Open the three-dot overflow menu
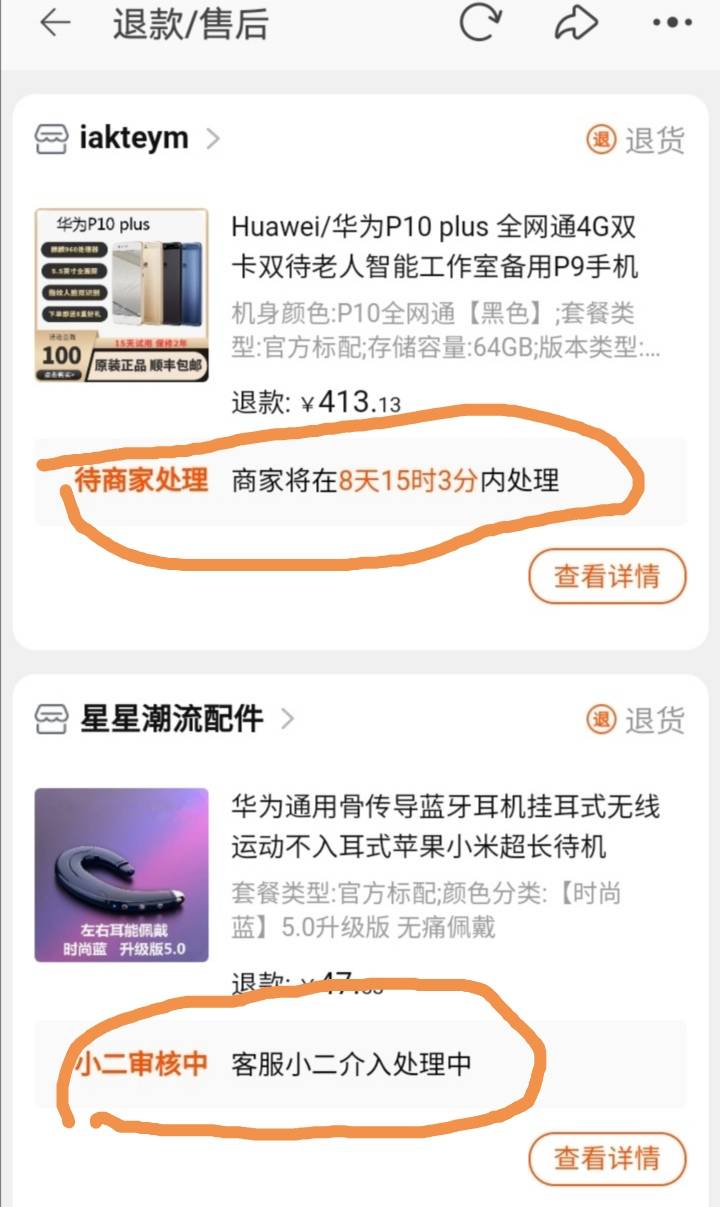Viewport: 720px width, 1207px height. pyautogui.click(x=672, y=22)
